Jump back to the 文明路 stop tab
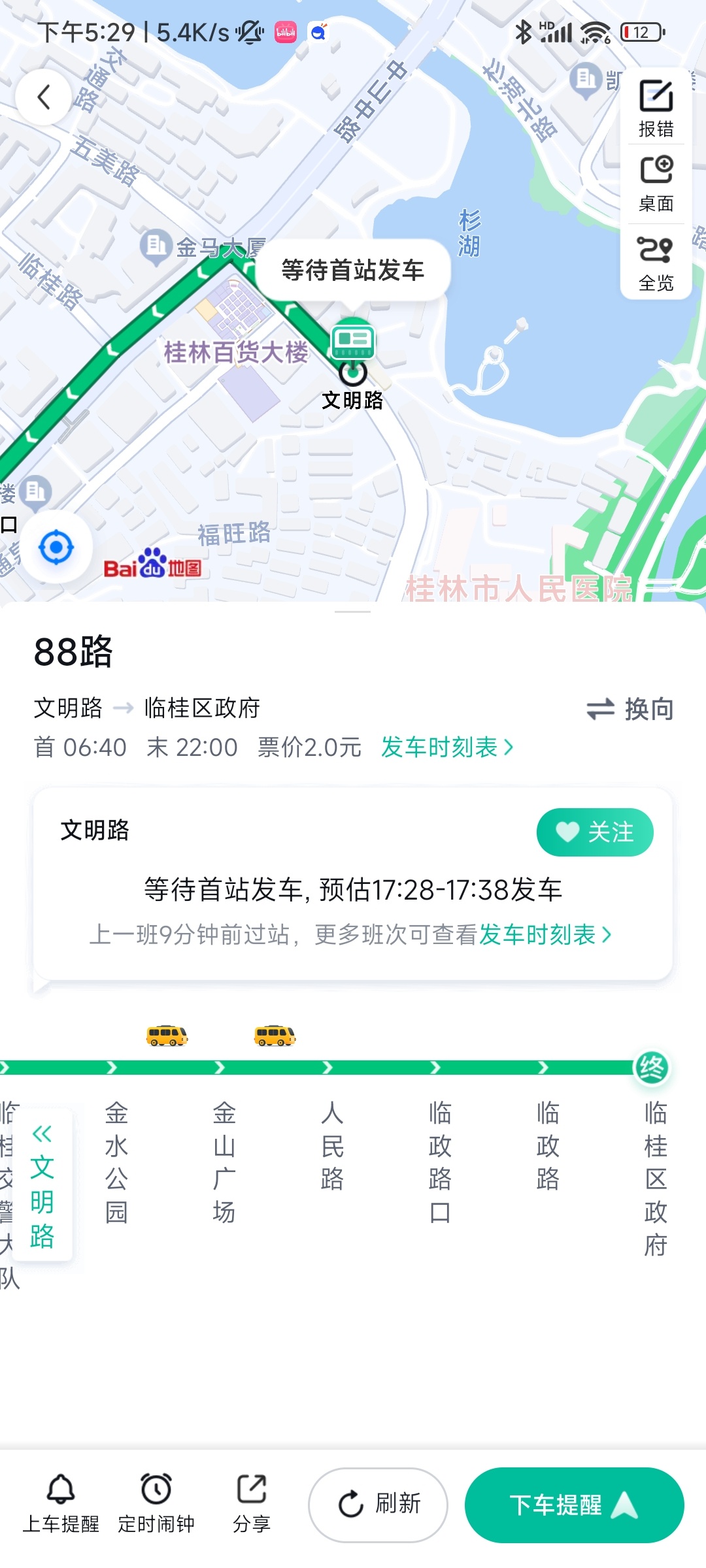This screenshot has width=706, height=1568. coord(42,1185)
